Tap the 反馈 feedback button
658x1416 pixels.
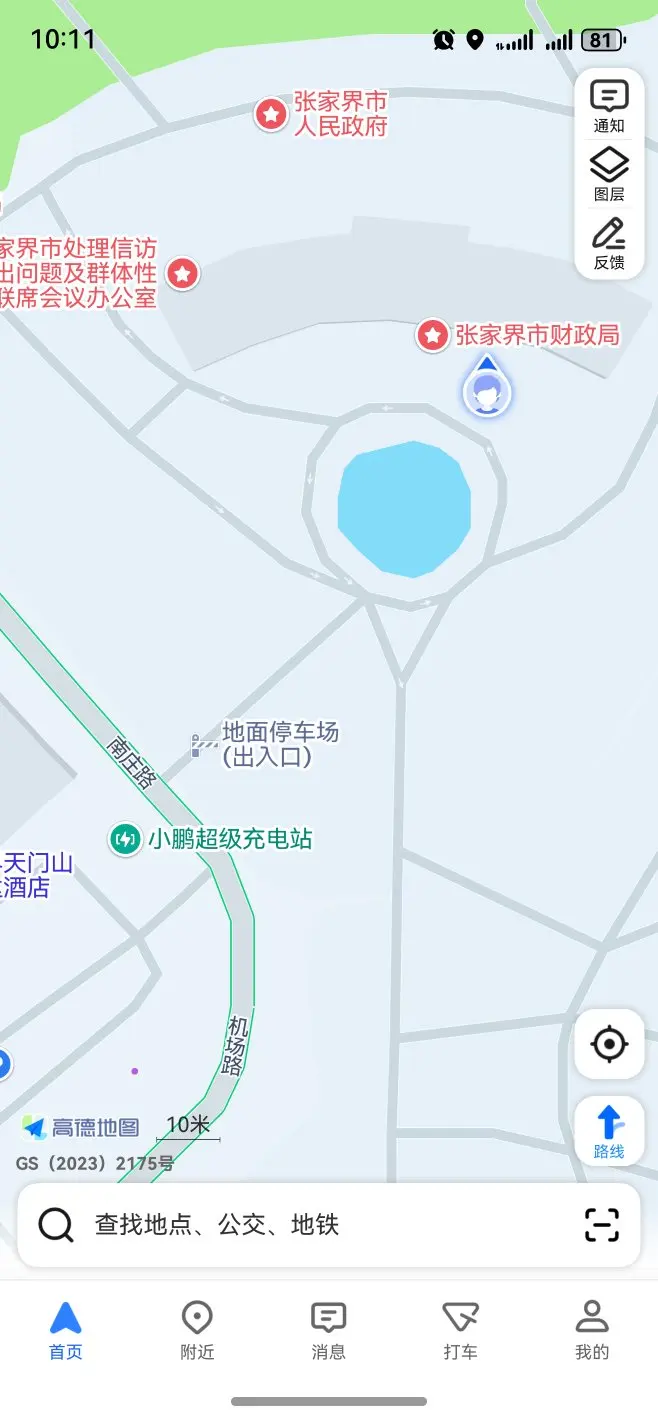(609, 243)
